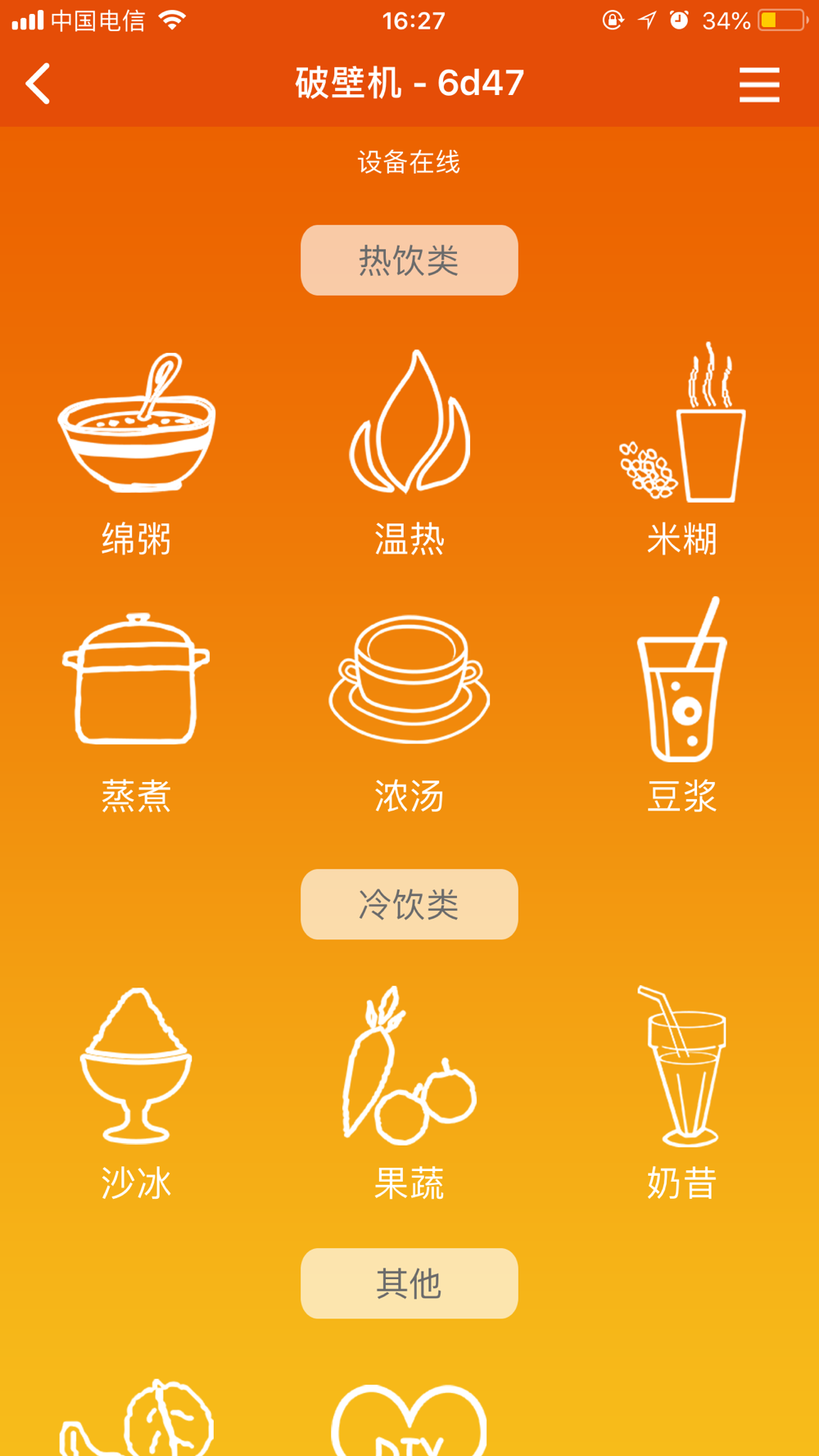Choose the 温热 warming function

pyautogui.click(x=409, y=454)
